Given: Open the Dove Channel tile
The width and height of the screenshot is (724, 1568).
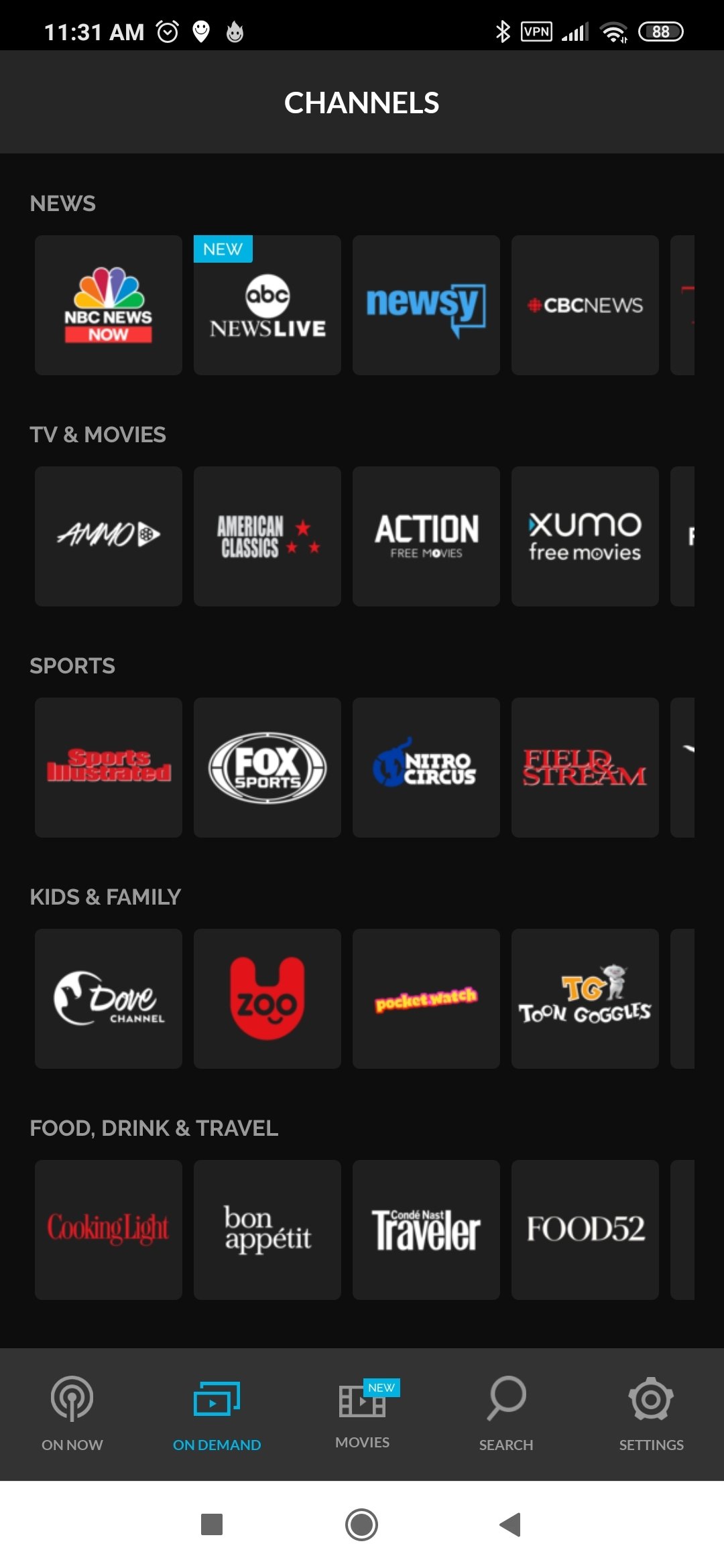Looking at the screenshot, I should coord(108,998).
